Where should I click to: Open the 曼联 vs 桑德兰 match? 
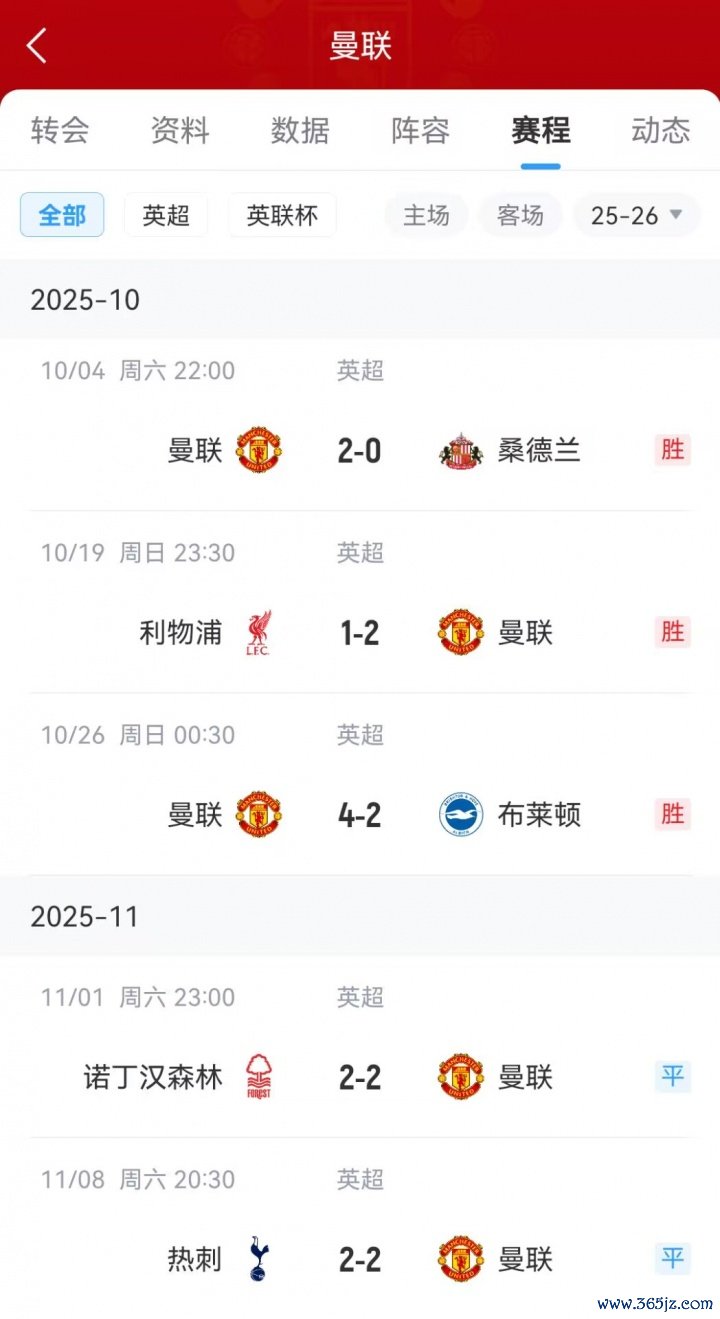point(360,451)
